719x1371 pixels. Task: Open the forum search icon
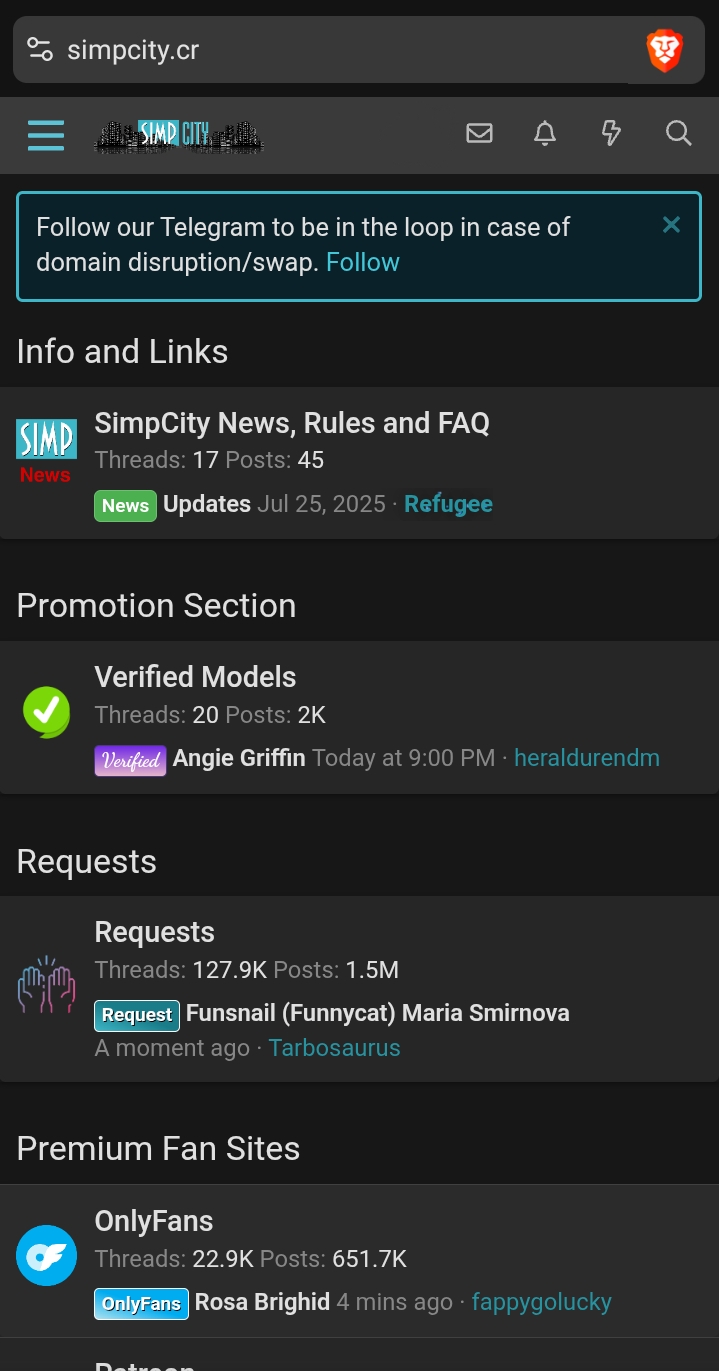pyautogui.click(x=679, y=133)
